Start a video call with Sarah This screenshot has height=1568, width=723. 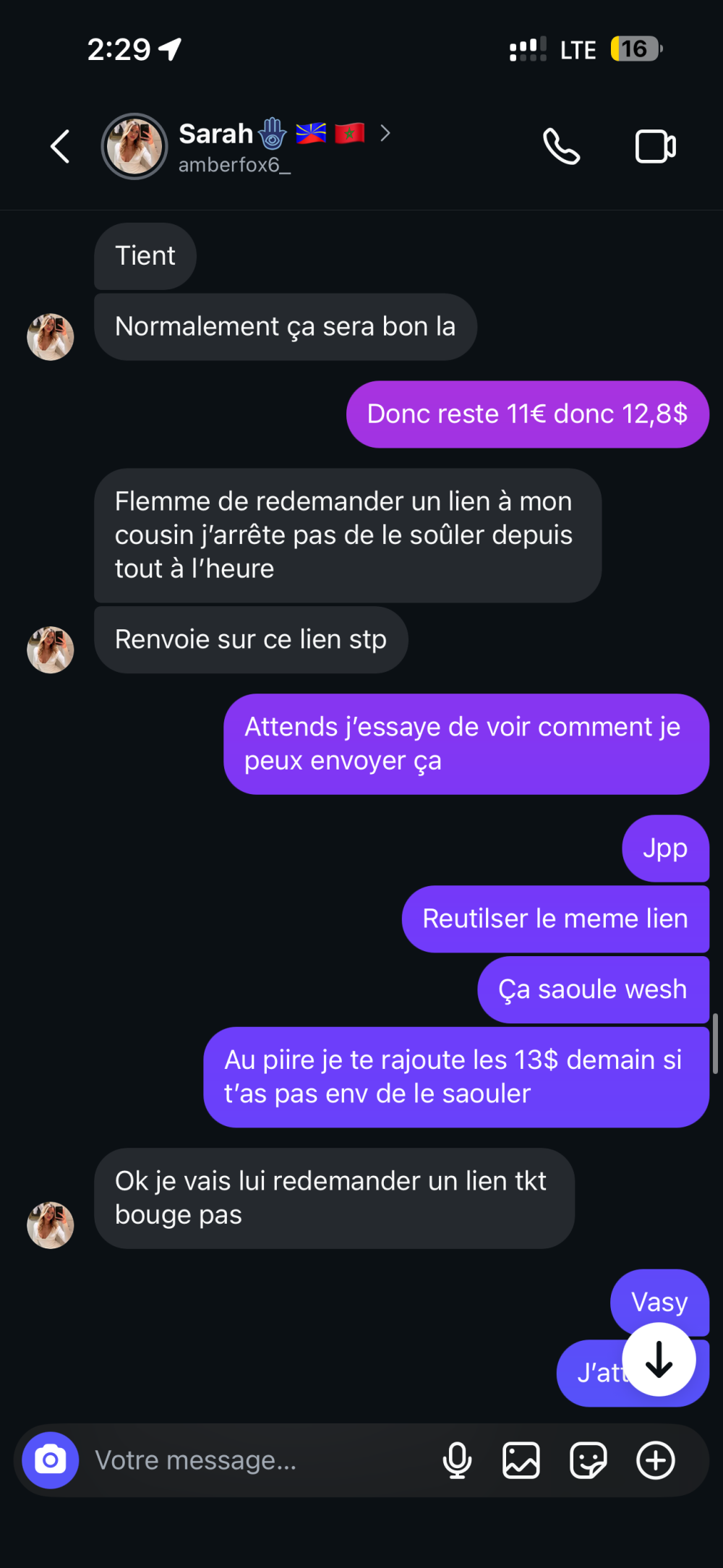[x=655, y=147]
